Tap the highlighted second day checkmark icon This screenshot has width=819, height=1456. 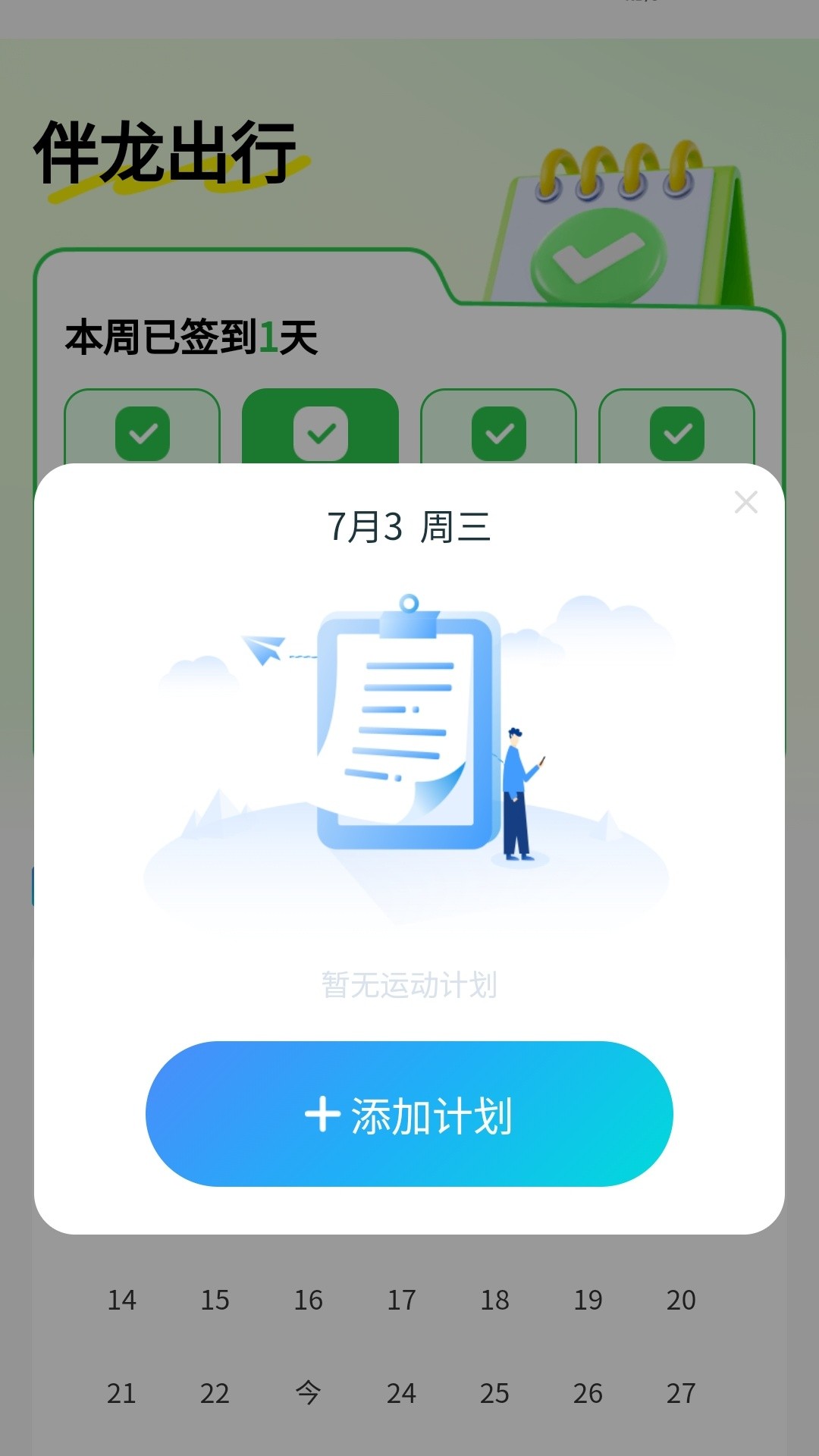click(x=320, y=434)
